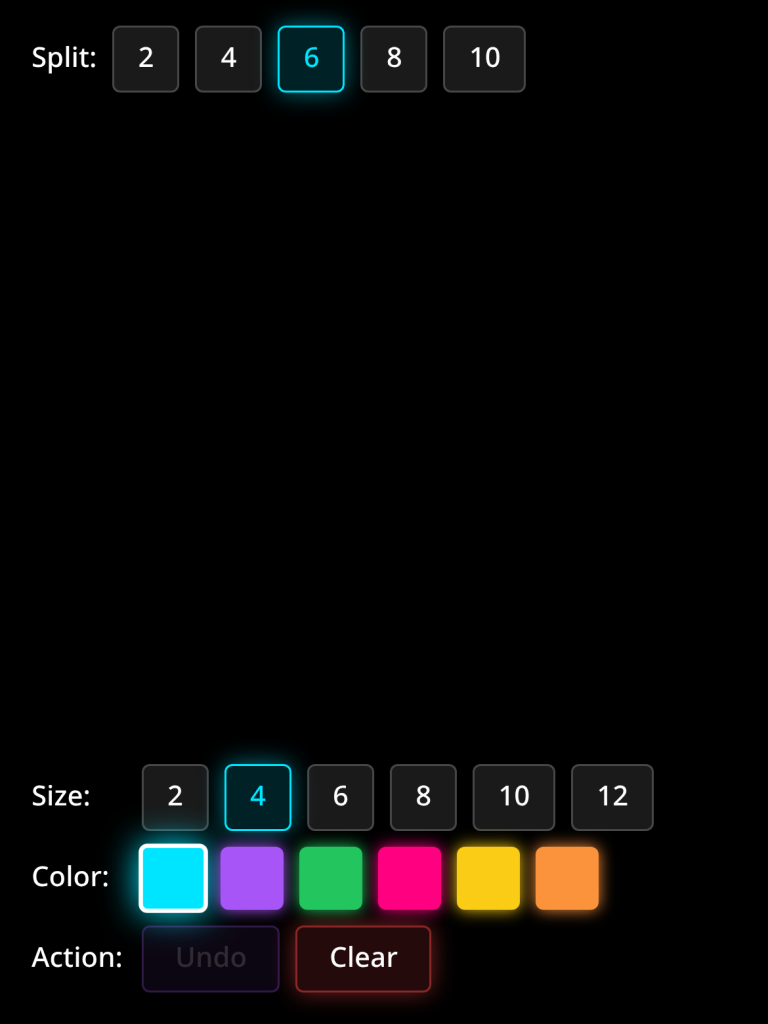Select brush size 4
The image size is (768, 1024).
click(258, 797)
